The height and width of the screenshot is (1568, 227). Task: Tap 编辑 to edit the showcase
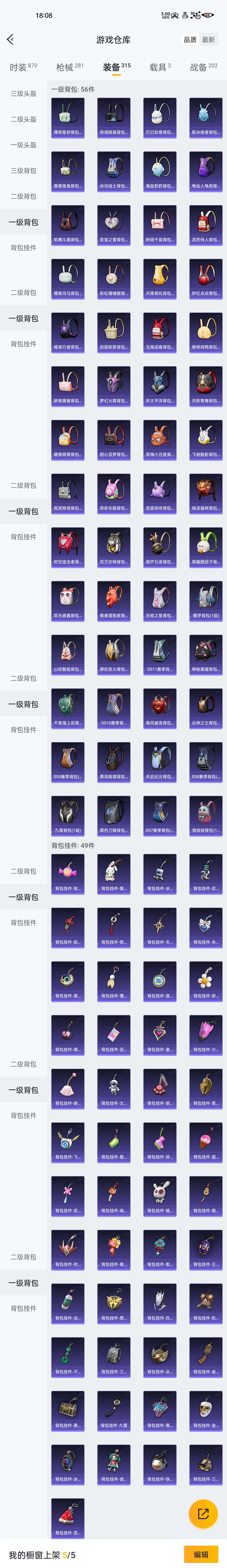click(201, 1554)
